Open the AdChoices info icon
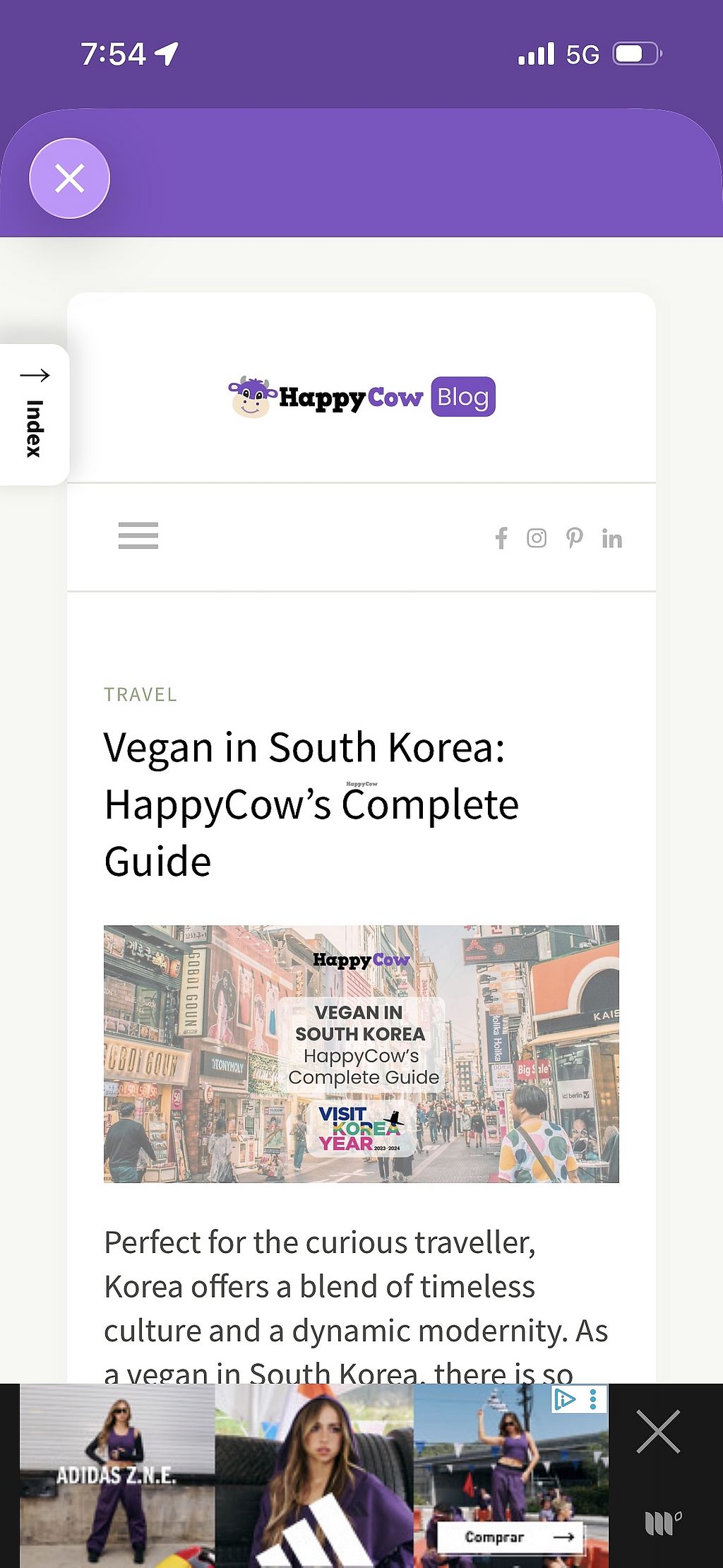This screenshot has height=1568, width=723. pyautogui.click(x=565, y=1399)
